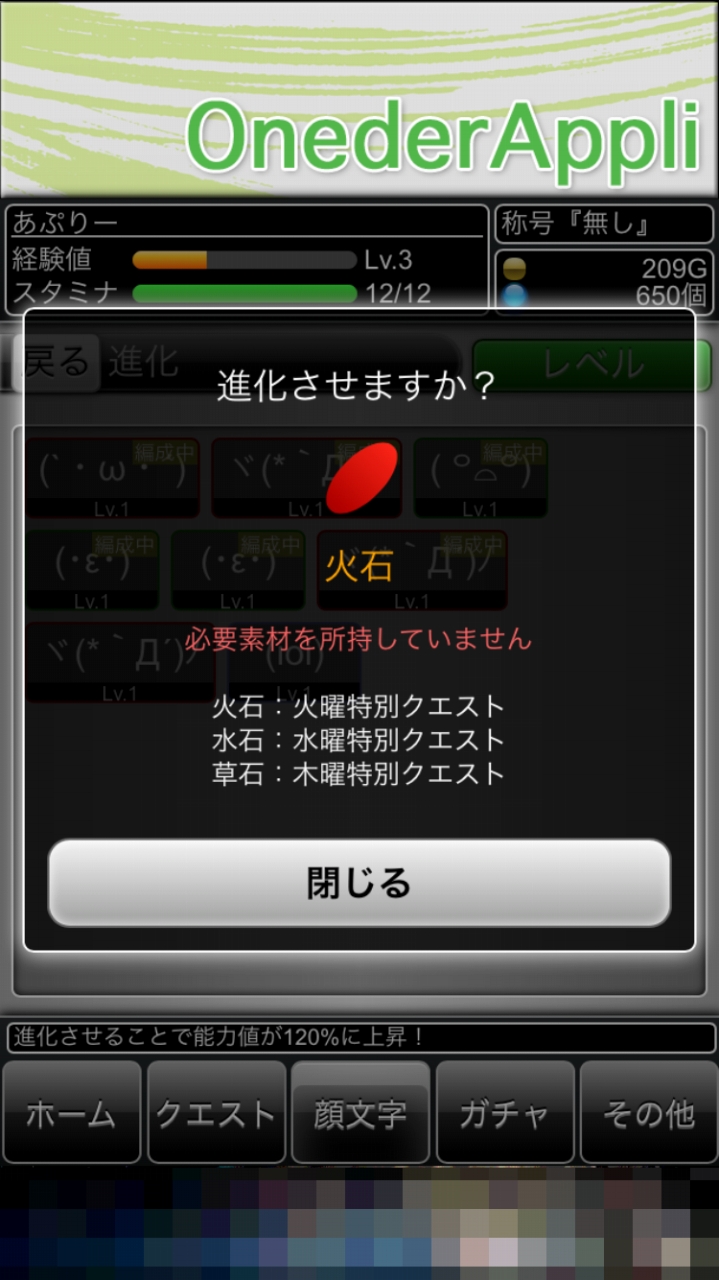This screenshot has width=719, height=1280.
Task: Close the evolution dialog with 閉じる
Action: [x=359, y=883]
